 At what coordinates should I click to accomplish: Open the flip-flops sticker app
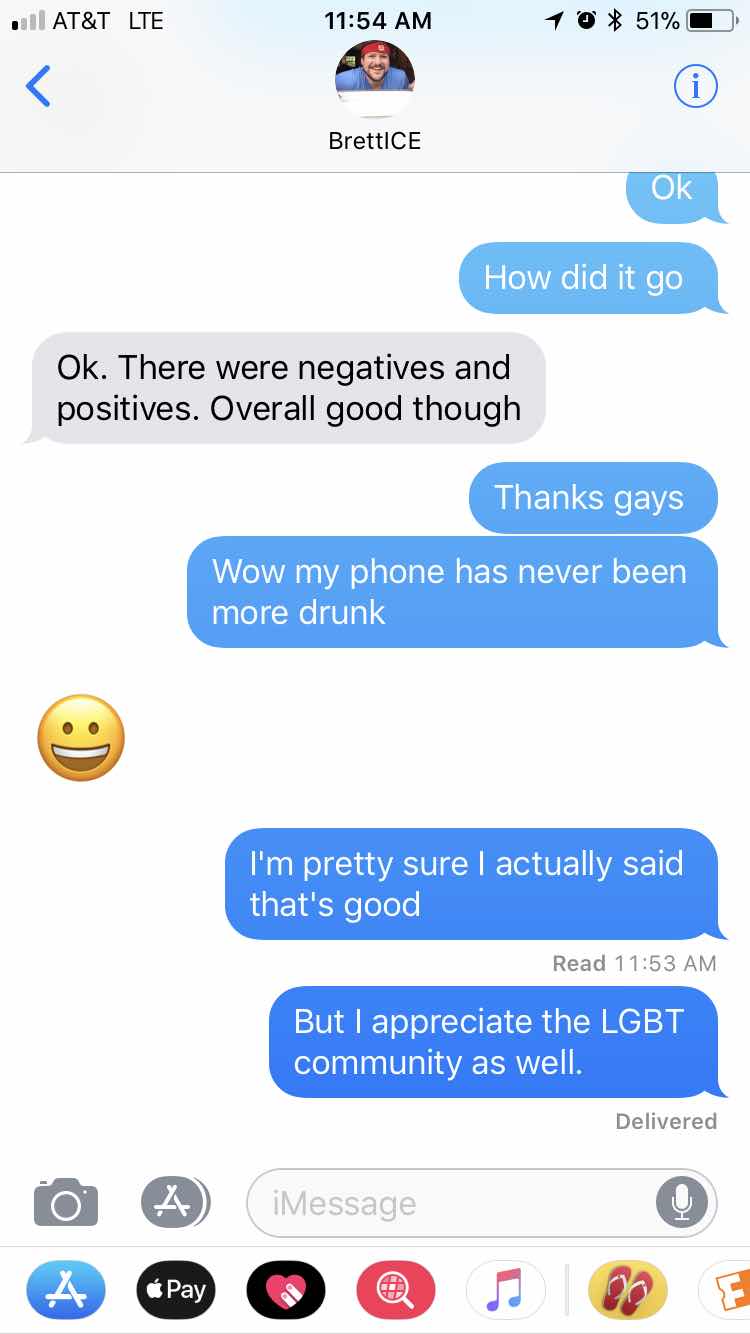[628, 1290]
